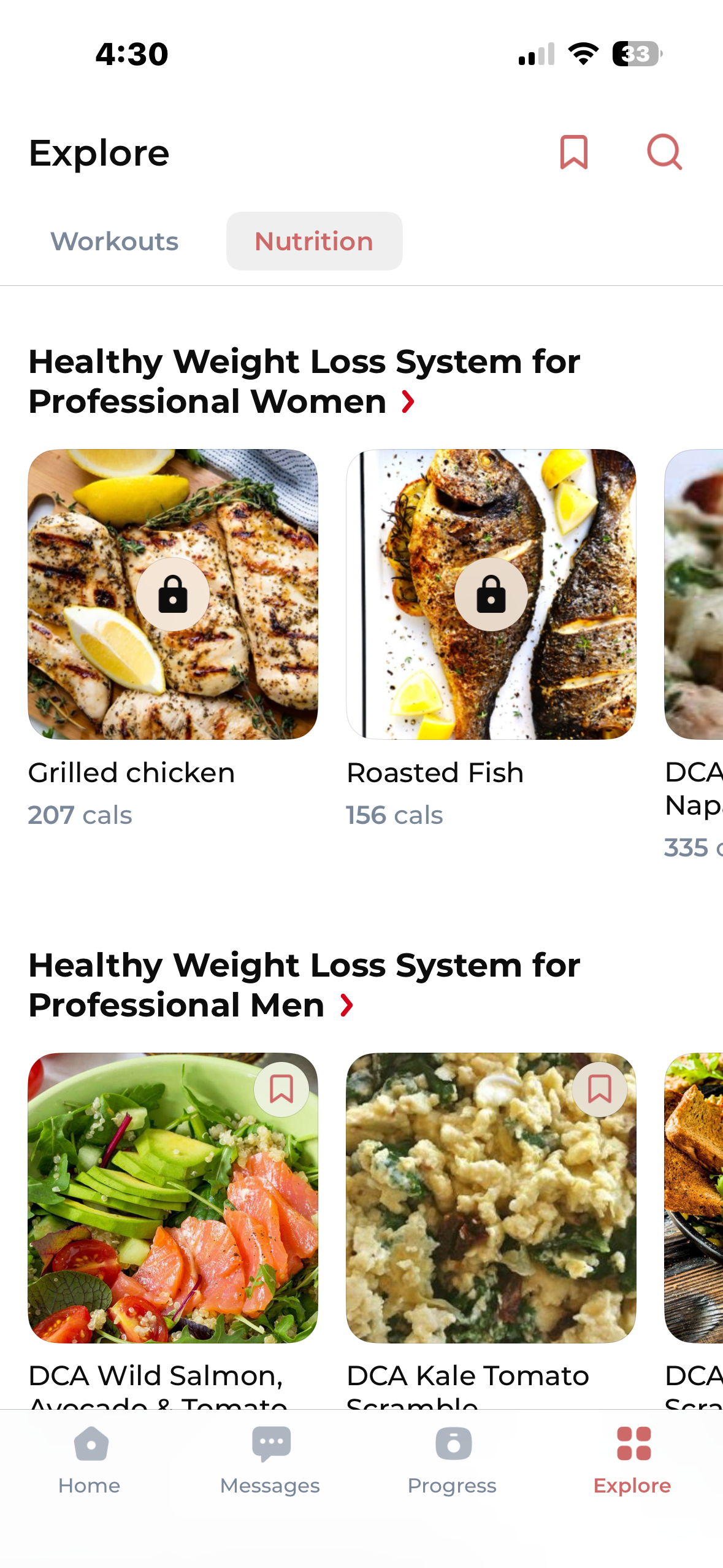
Task: Expand Healthy Weight Loss System for Professional Women
Action: click(x=408, y=402)
